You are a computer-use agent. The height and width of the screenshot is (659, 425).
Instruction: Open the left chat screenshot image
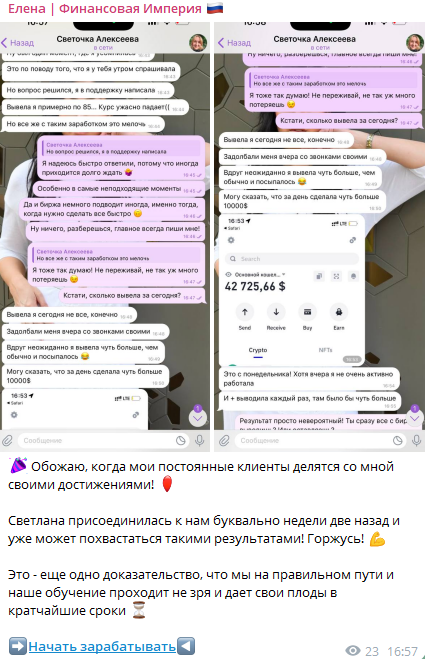click(x=105, y=237)
